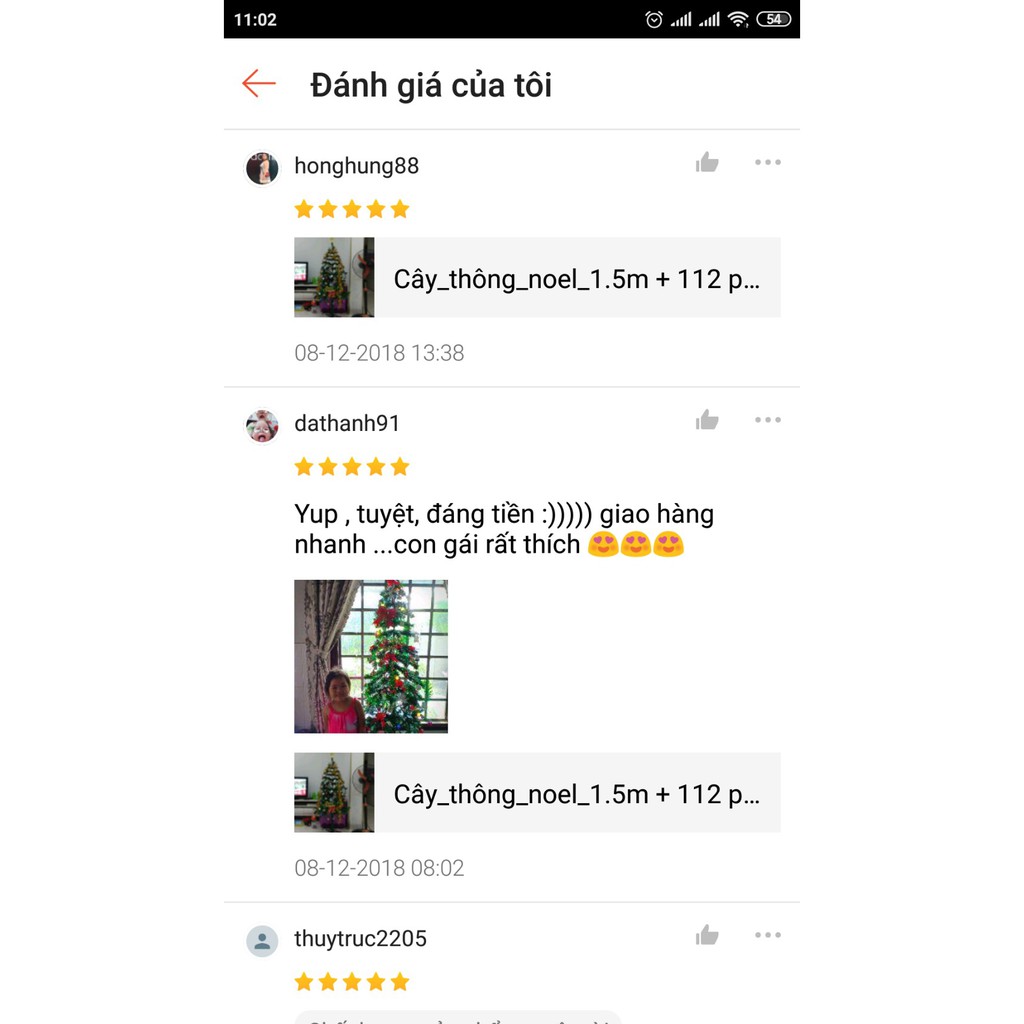Like dathanh91's review

point(707,420)
